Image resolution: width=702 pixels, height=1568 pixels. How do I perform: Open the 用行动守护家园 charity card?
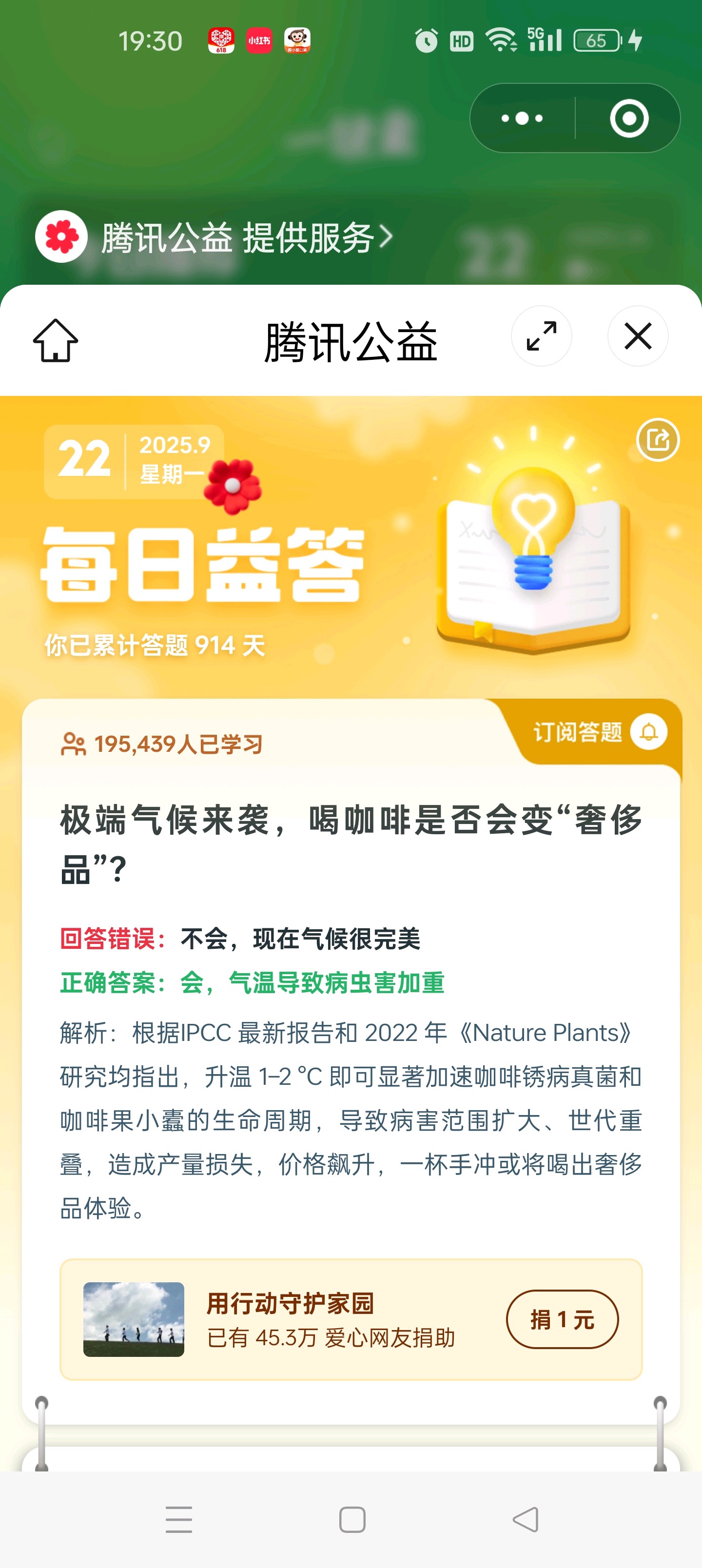point(290,1318)
